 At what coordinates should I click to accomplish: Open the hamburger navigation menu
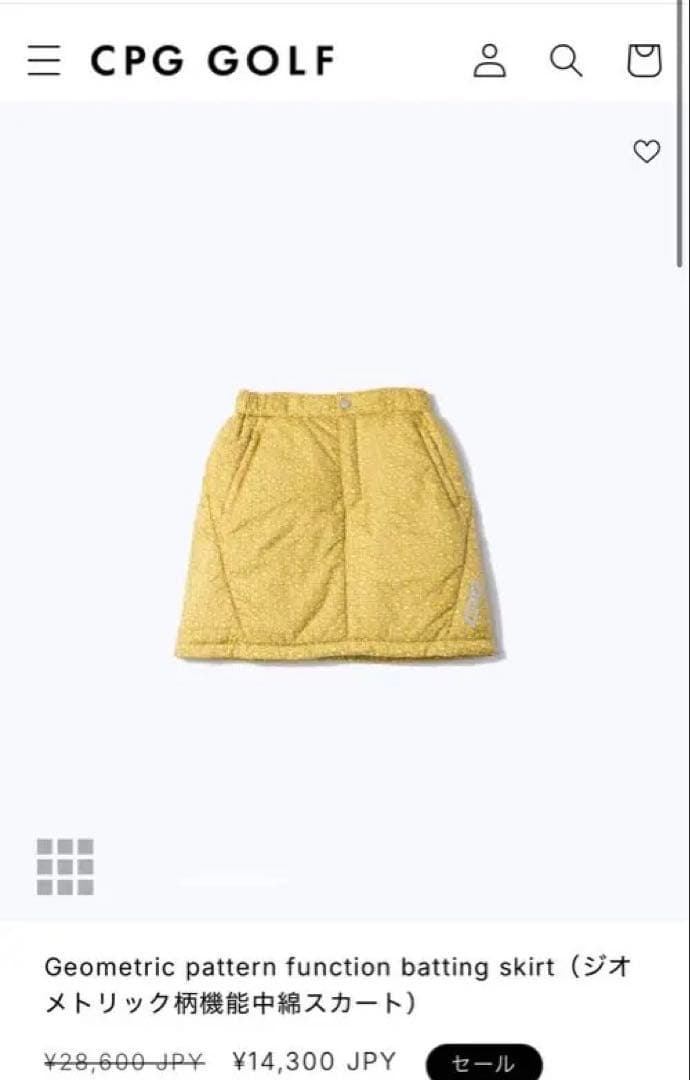point(44,61)
